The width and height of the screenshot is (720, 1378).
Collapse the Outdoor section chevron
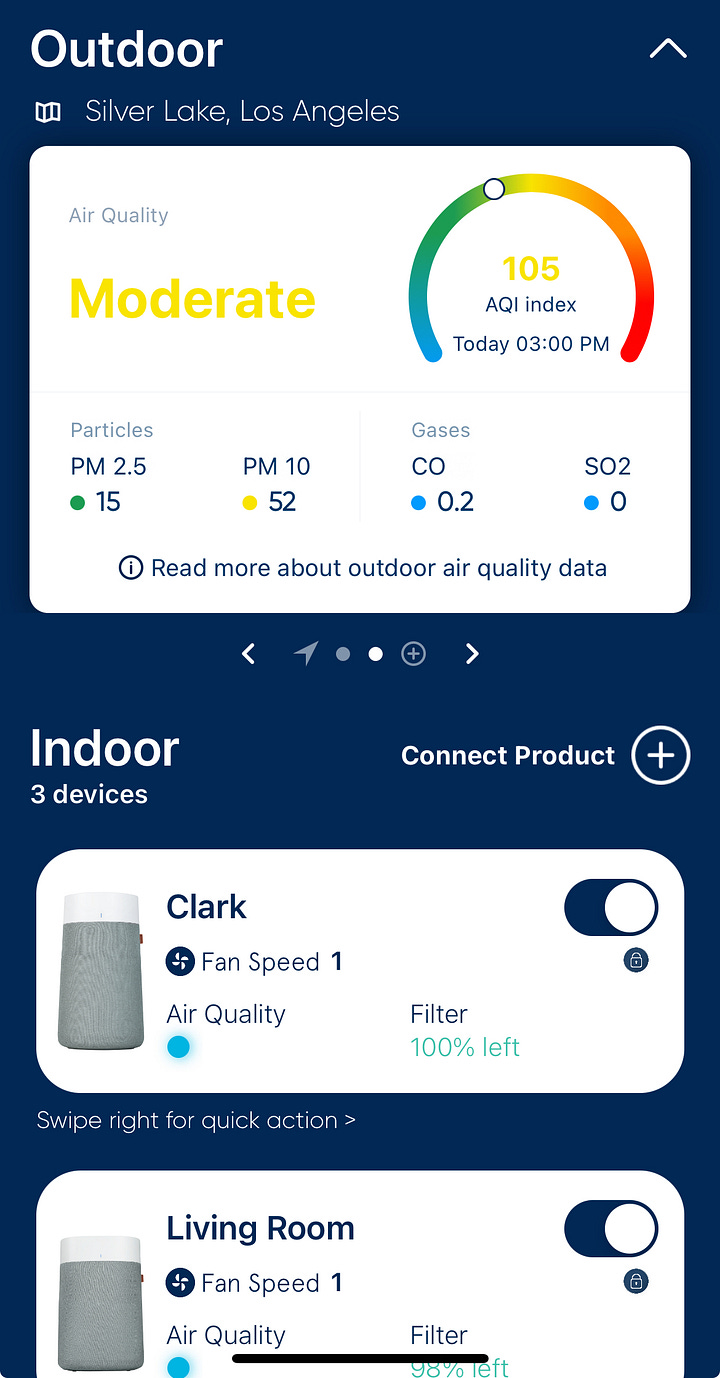667,49
